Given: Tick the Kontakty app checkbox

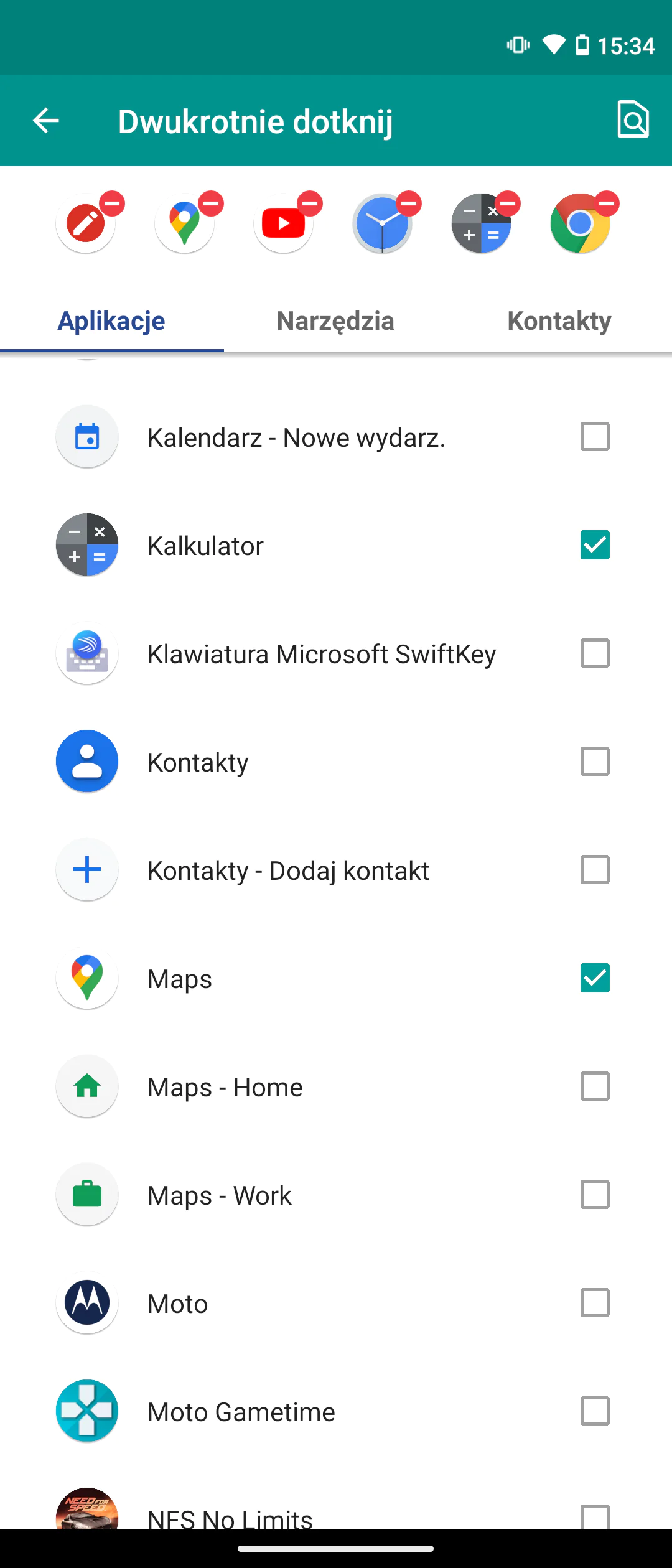Looking at the screenshot, I should coord(595,762).
